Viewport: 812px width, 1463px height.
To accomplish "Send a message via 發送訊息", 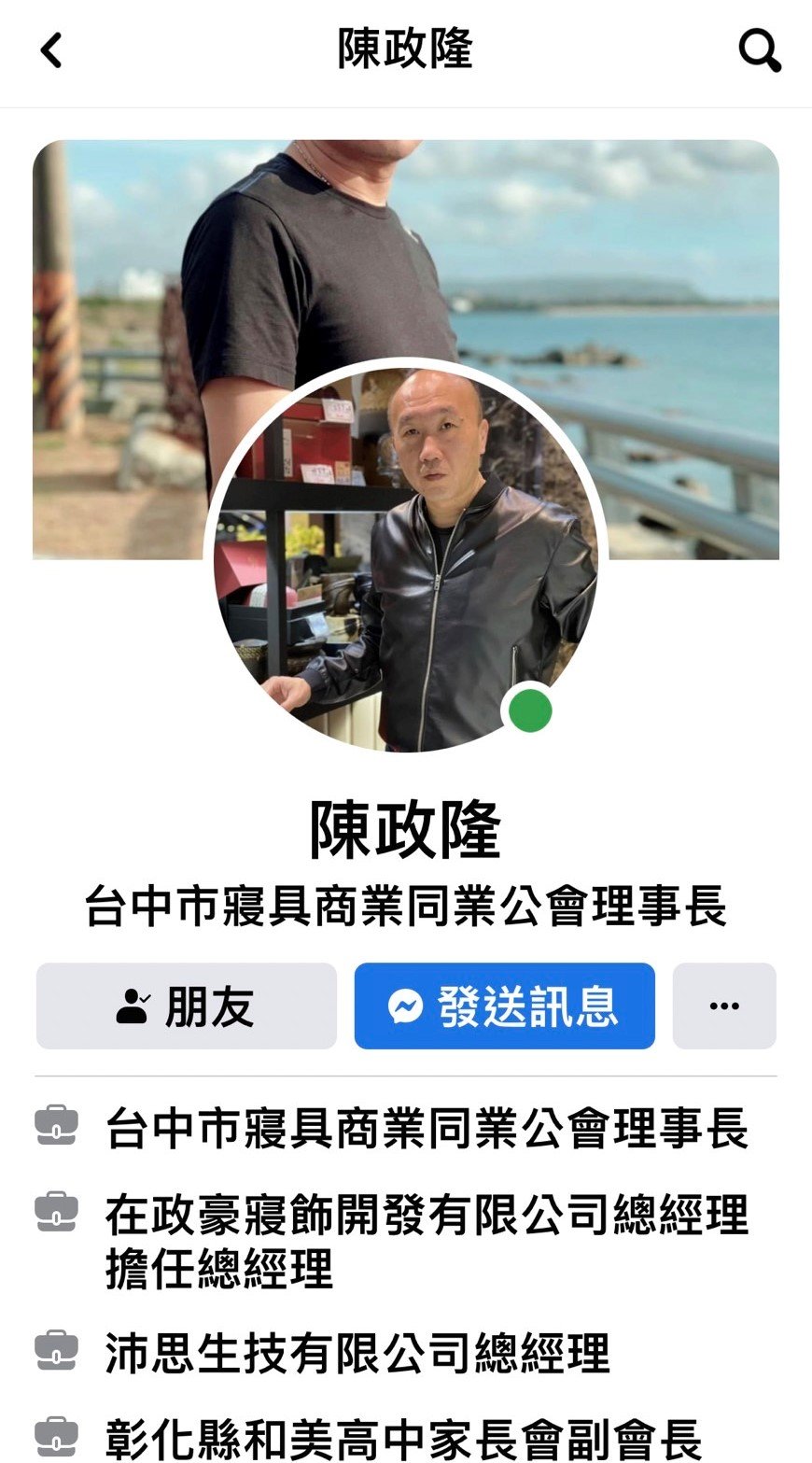I will click(x=504, y=1006).
